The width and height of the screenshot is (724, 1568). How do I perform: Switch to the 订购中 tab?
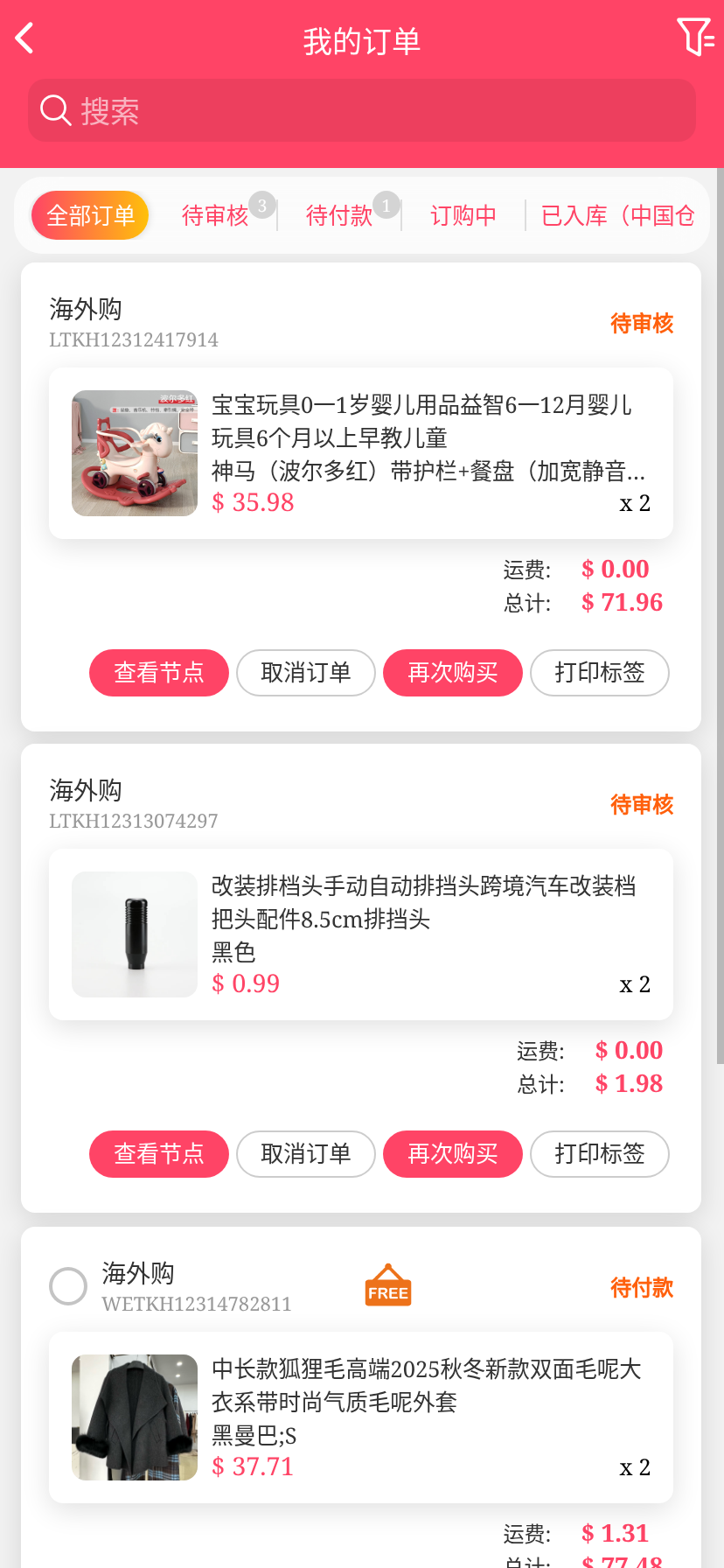tap(463, 215)
